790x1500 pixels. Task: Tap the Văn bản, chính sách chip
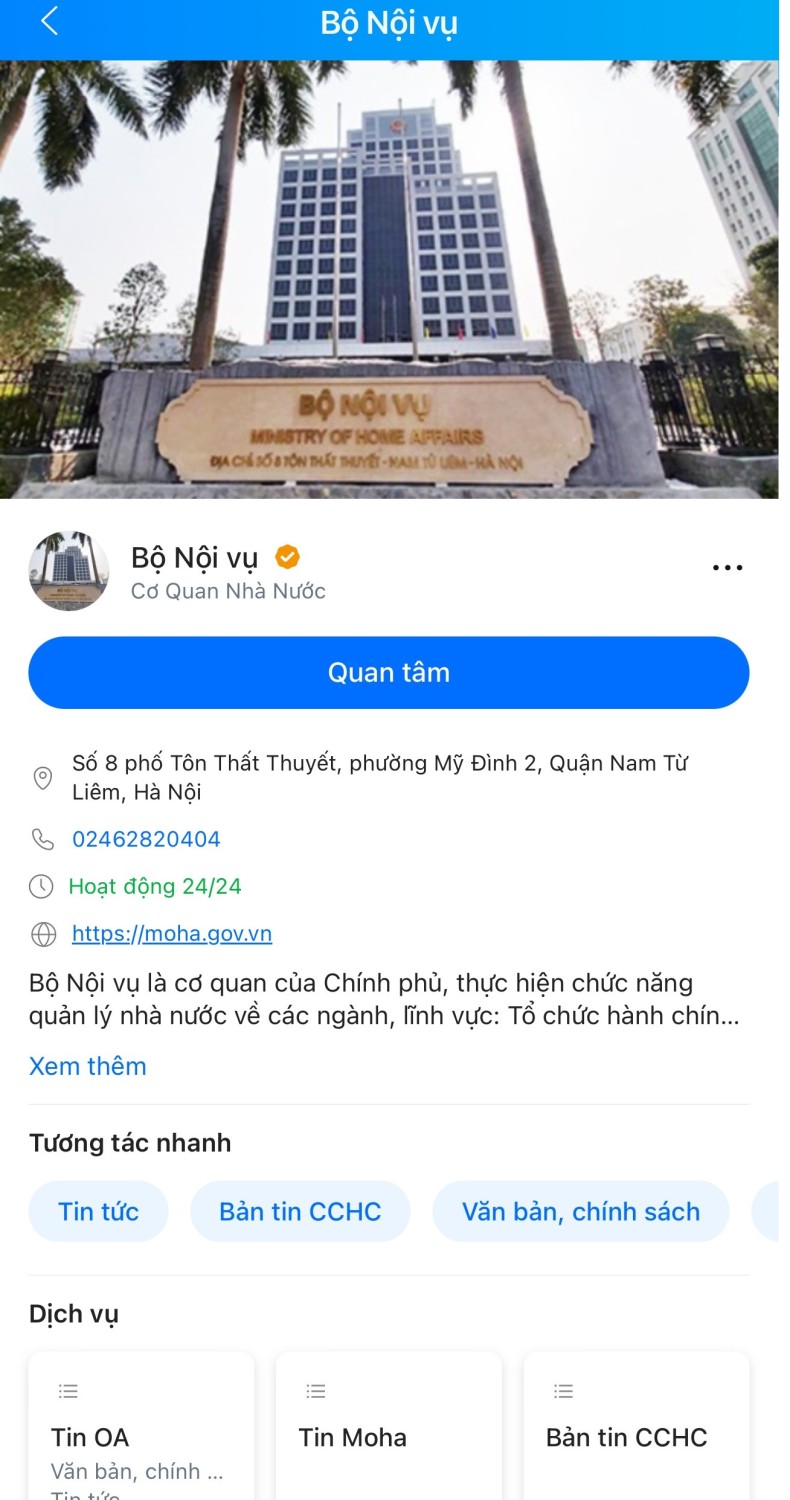click(x=580, y=1212)
